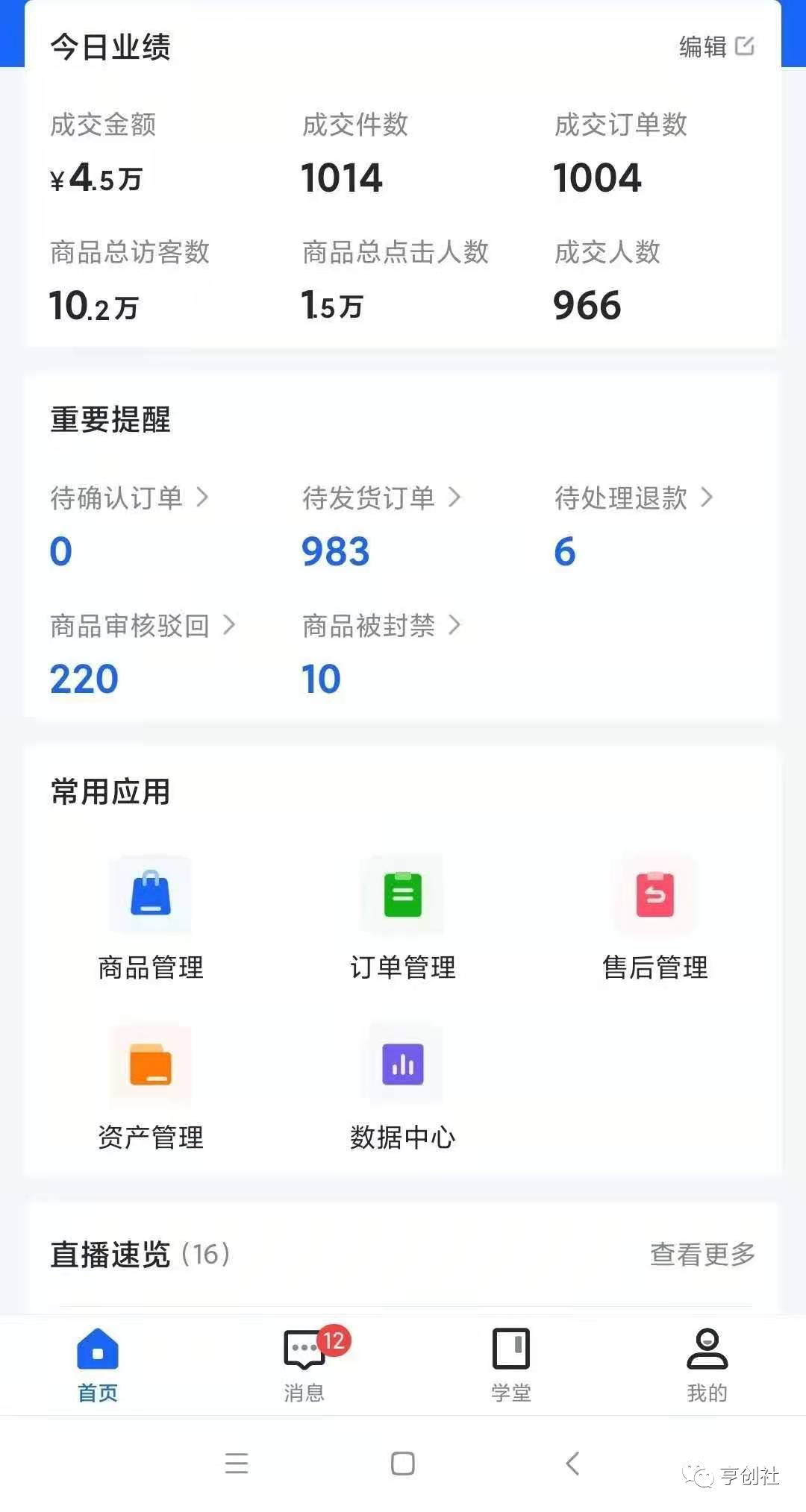The height and width of the screenshot is (1512, 806).
Task: Open 订单管理 app
Action: [x=403, y=918]
